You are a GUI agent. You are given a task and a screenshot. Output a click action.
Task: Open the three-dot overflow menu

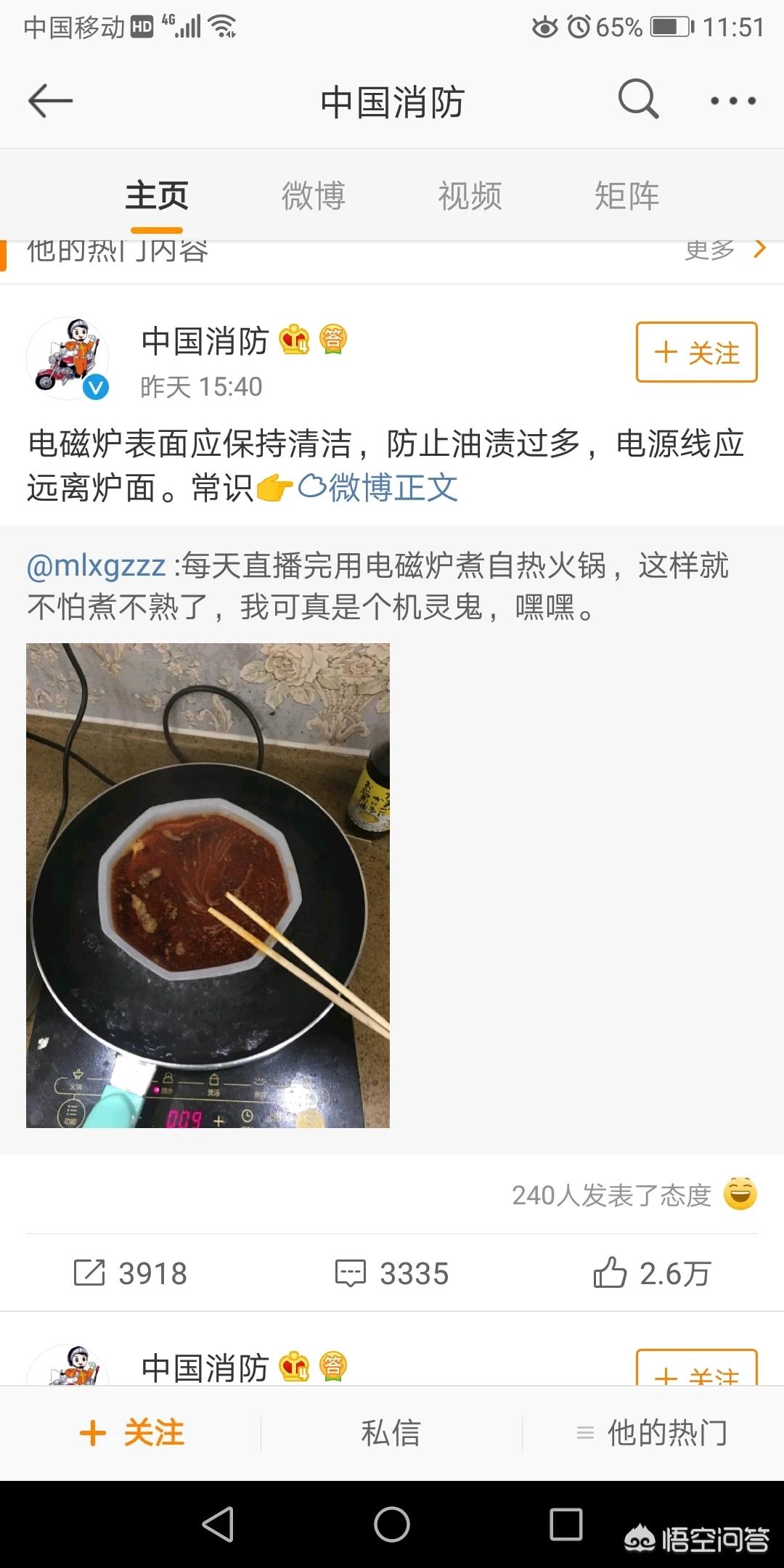coord(732,101)
